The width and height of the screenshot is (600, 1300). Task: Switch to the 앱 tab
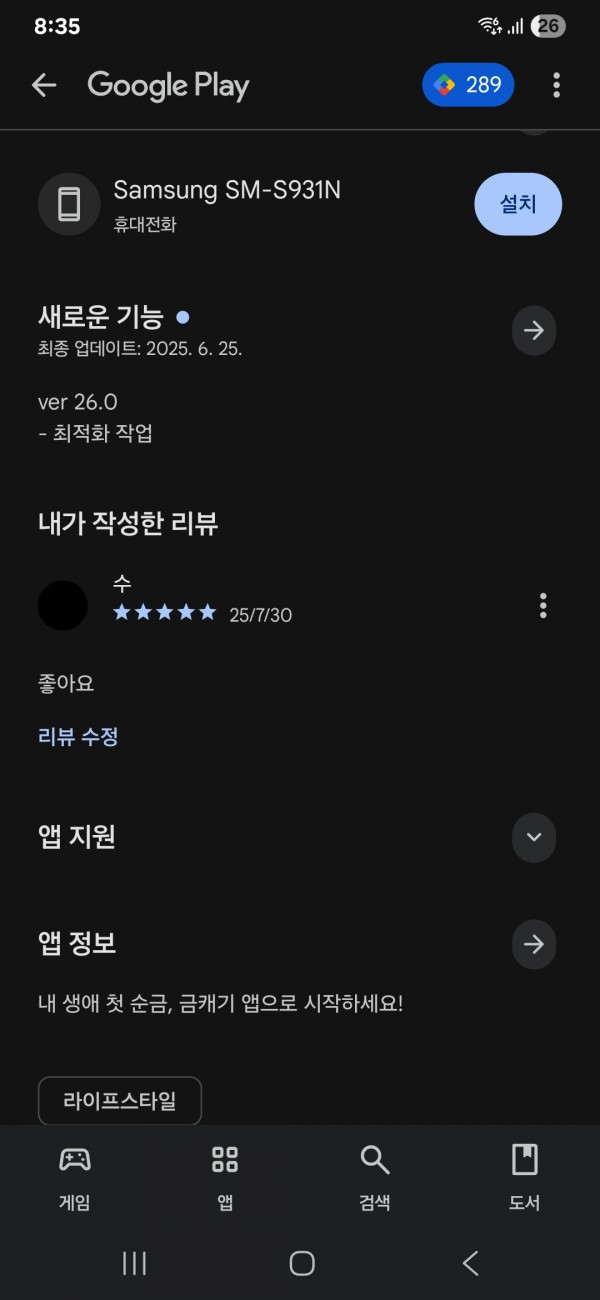[x=225, y=1177]
